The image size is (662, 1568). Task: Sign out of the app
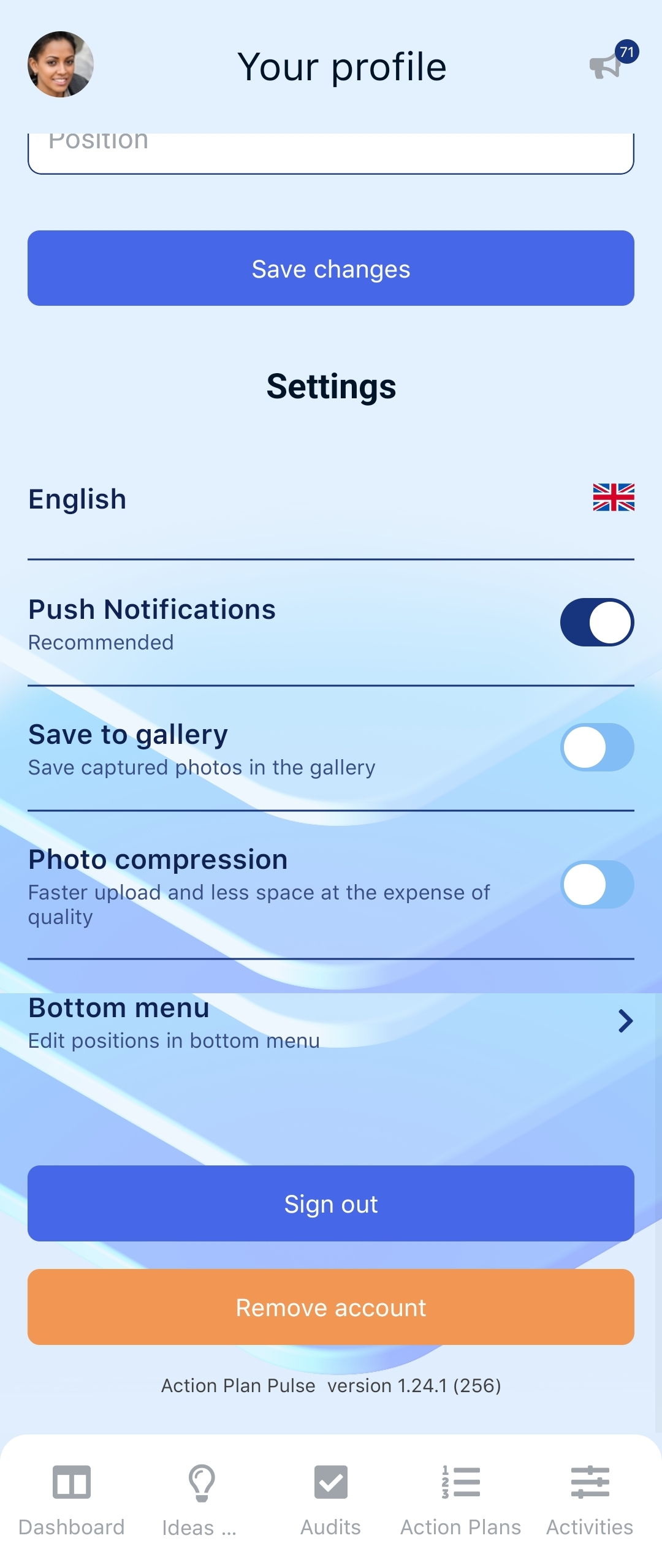tap(331, 1202)
